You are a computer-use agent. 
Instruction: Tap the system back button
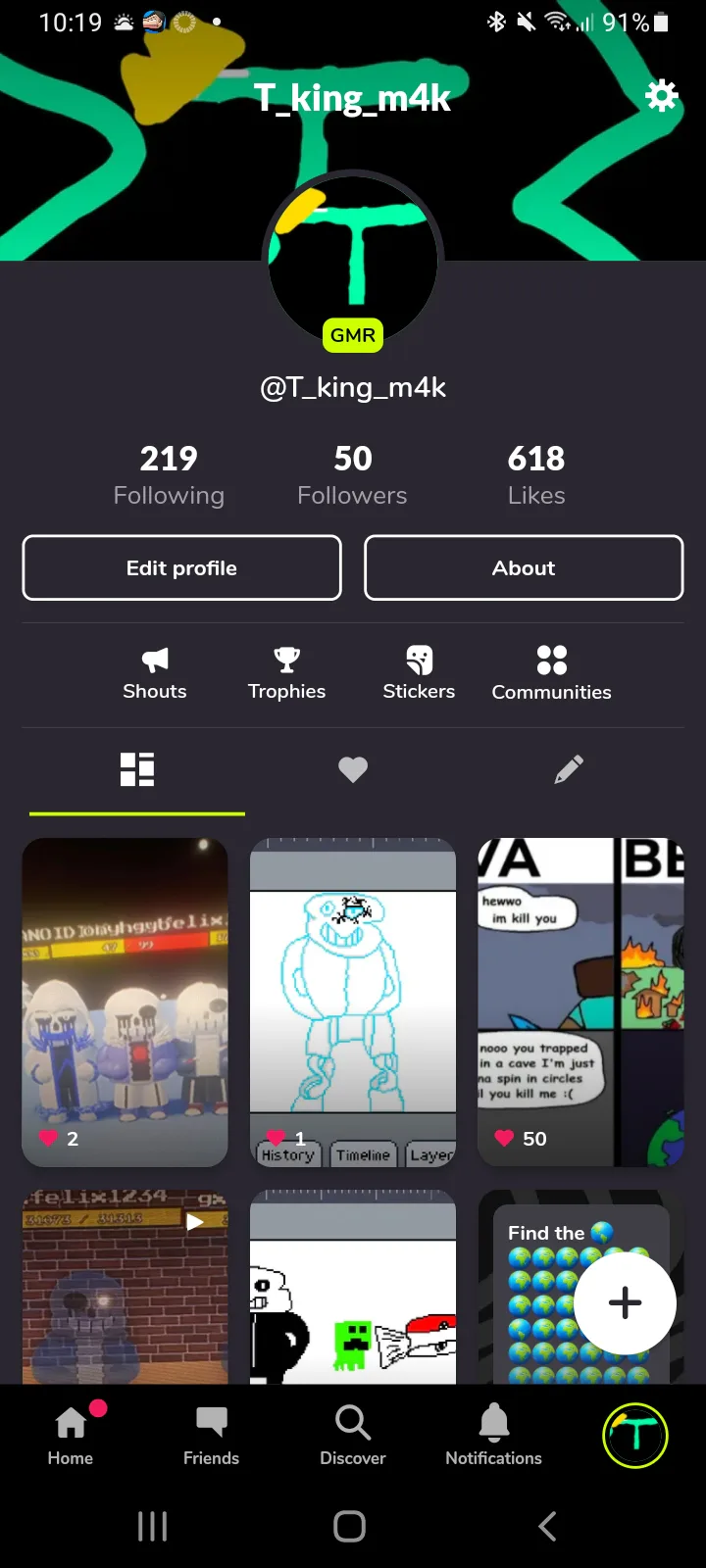[548, 1526]
